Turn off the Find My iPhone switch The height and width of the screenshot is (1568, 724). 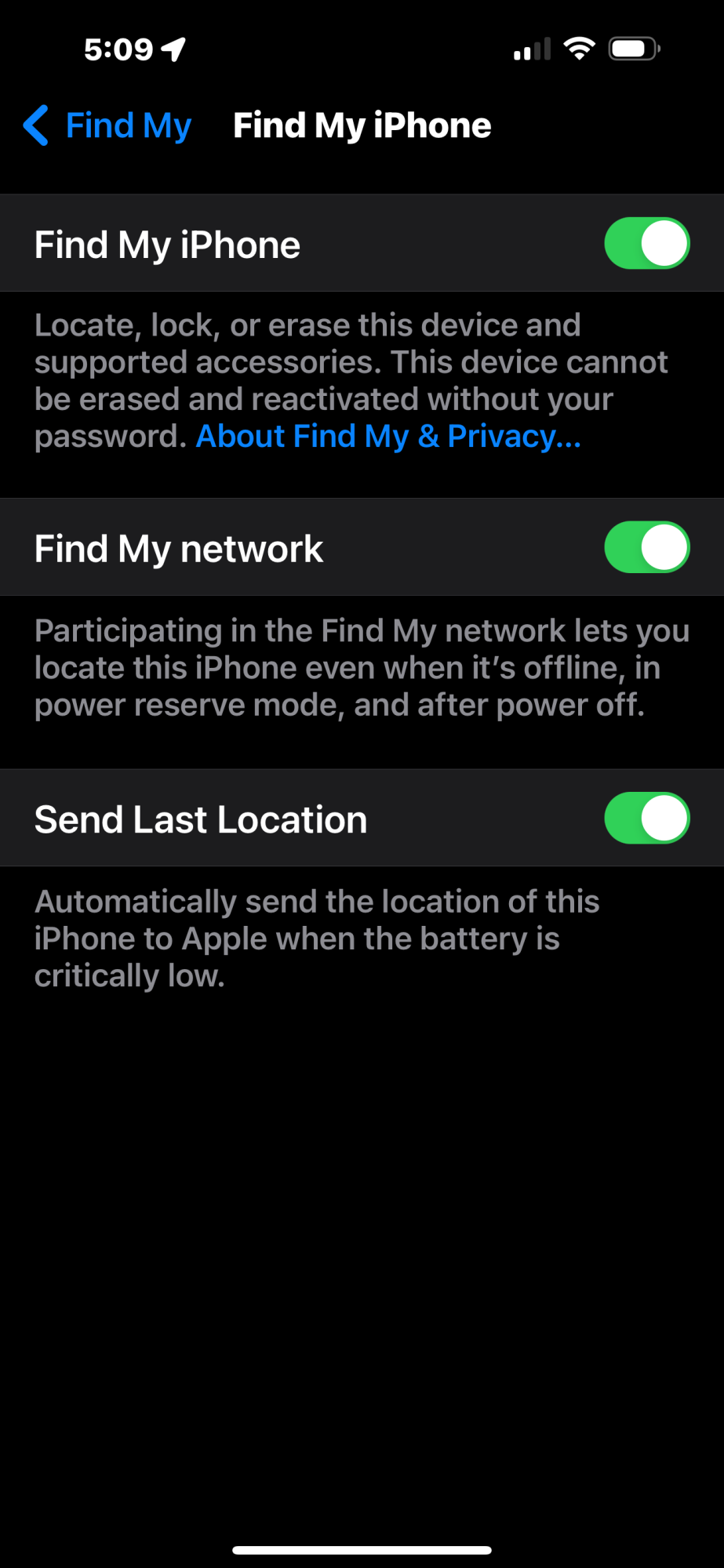(x=646, y=244)
